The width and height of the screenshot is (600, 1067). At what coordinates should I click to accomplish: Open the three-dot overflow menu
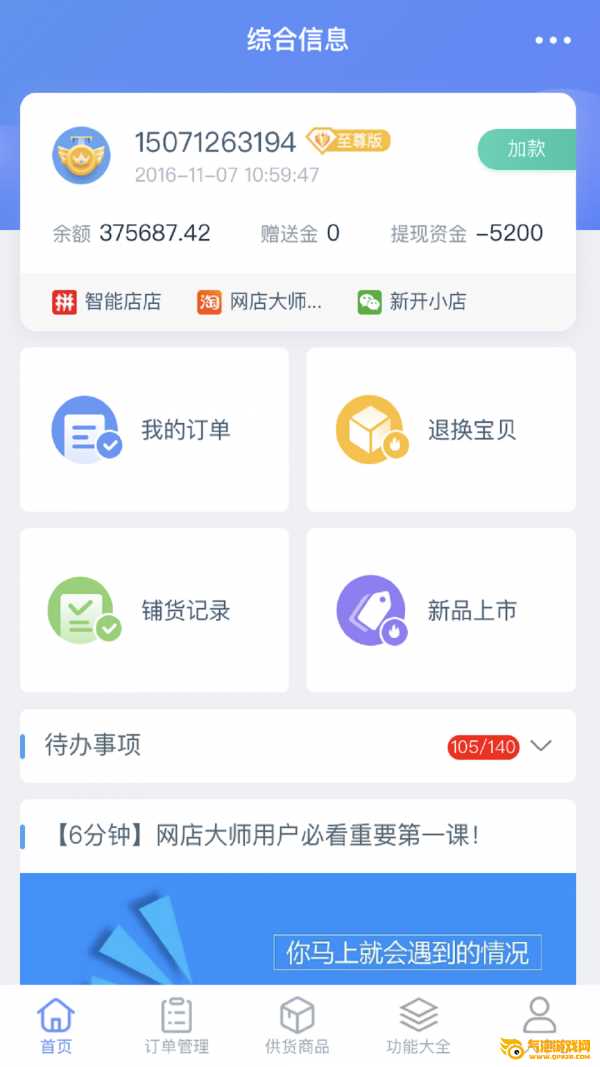tap(553, 41)
